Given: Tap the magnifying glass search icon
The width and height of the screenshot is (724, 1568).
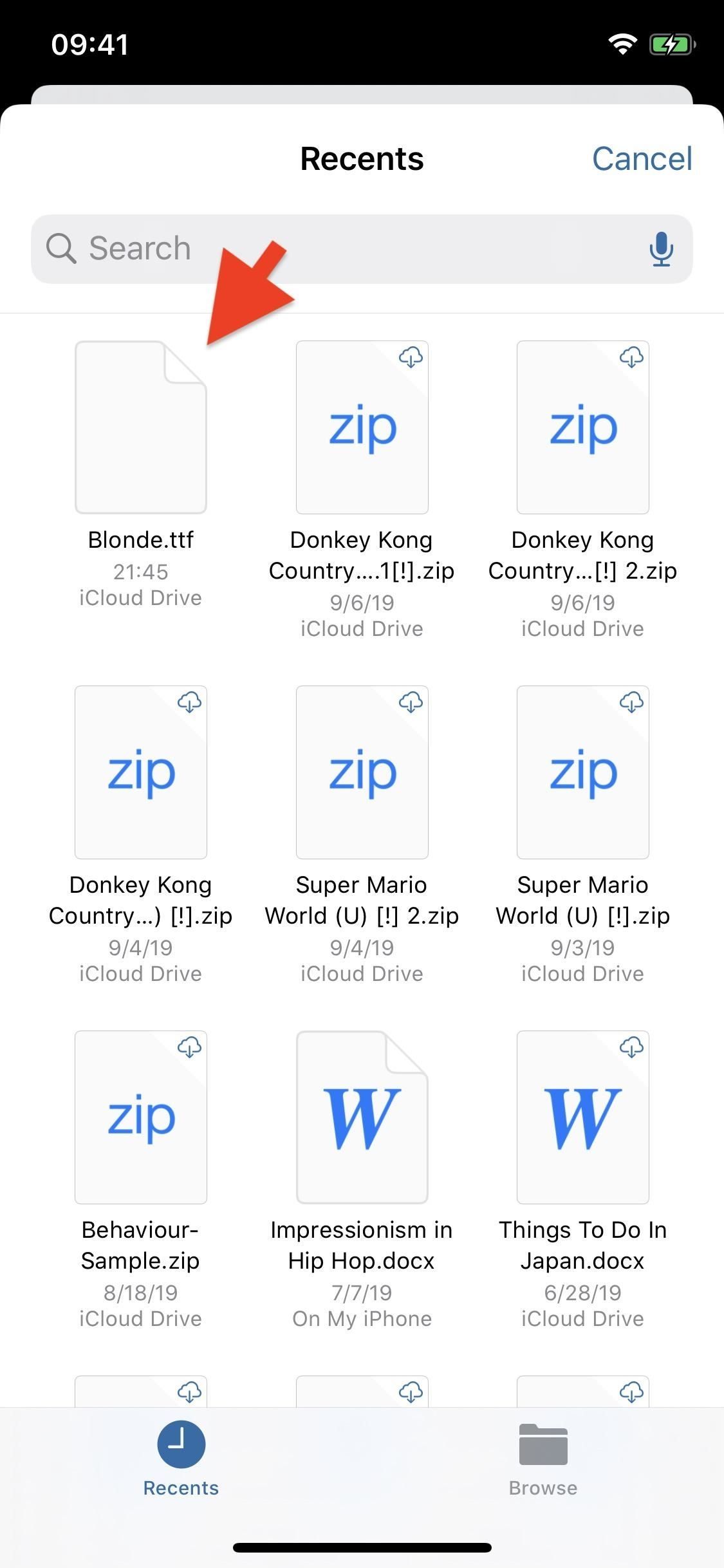Looking at the screenshot, I should click(61, 249).
